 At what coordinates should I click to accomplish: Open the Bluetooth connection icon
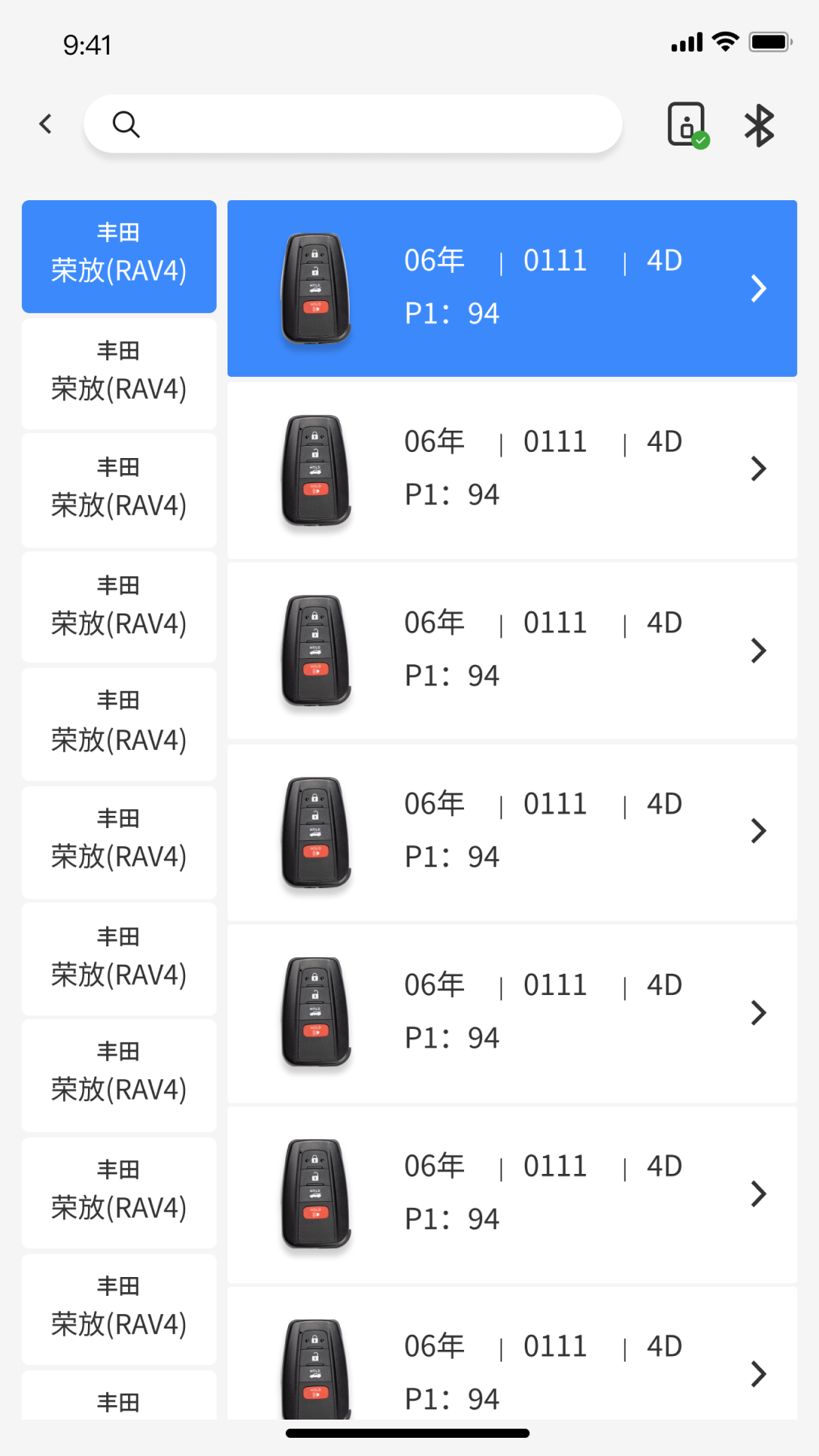coord(759,125)
